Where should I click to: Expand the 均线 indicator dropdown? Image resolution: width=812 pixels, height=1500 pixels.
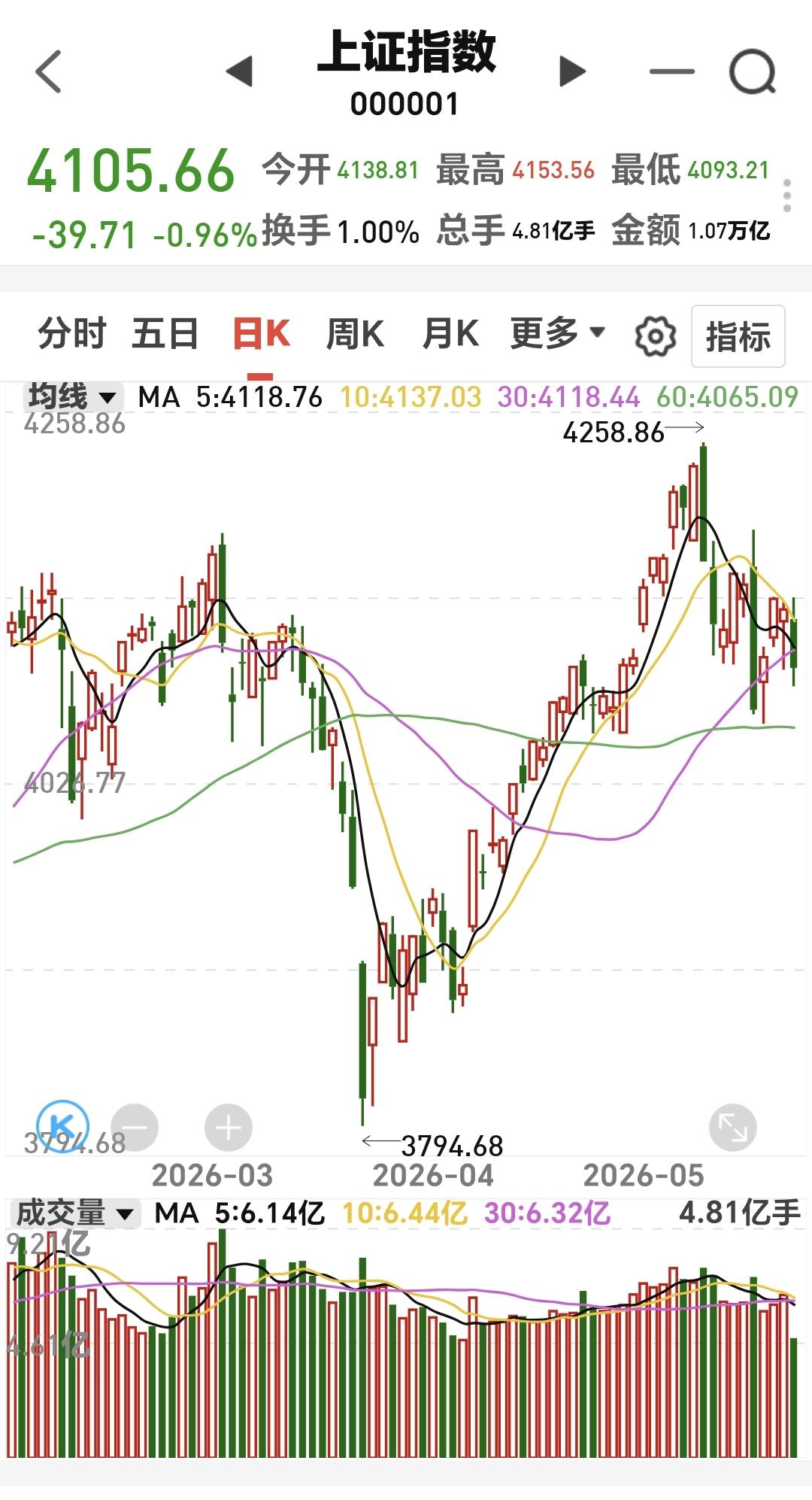point(72,396)
